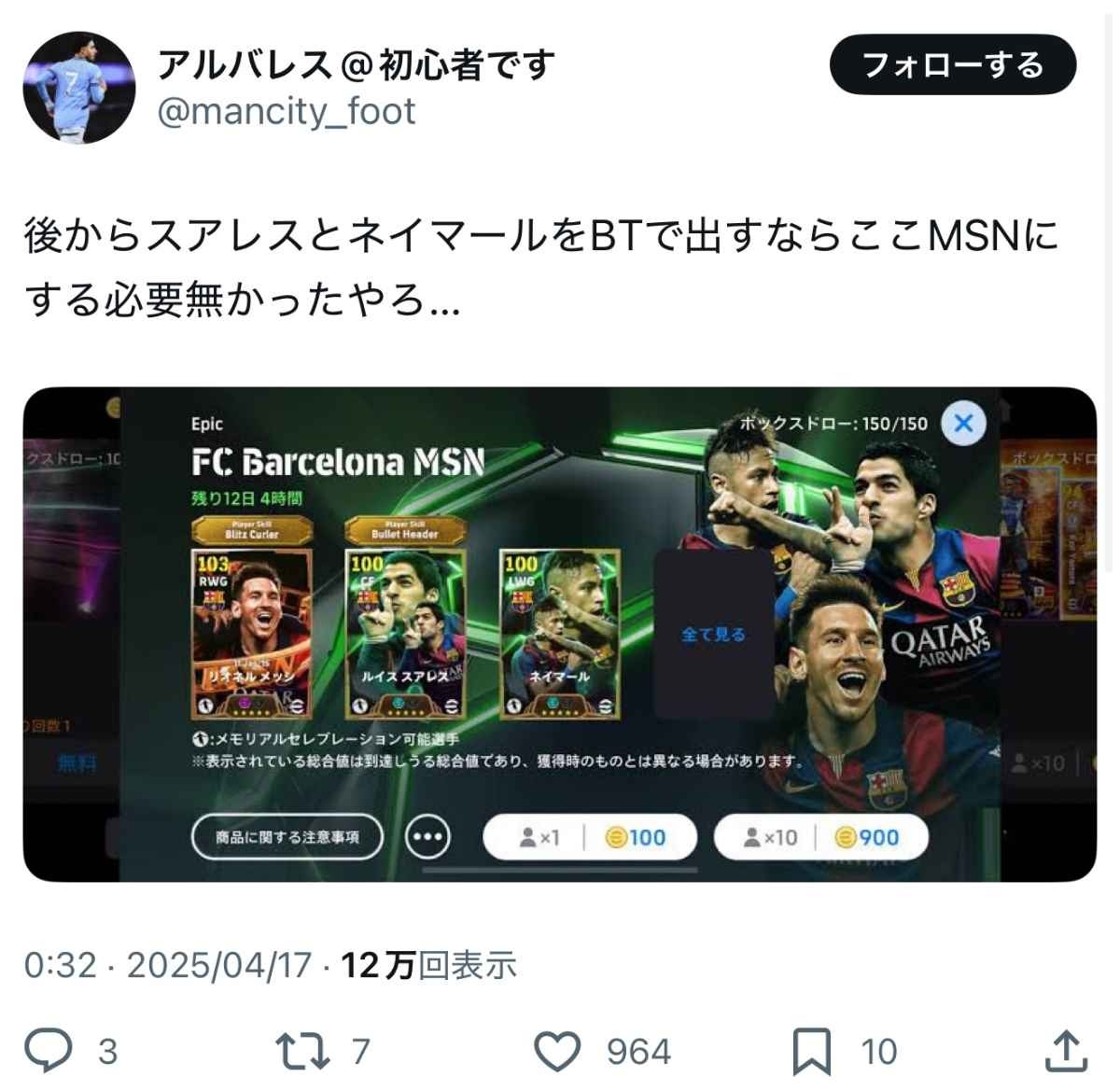Follow アルバレス with the フォローする button
1120x1091 pixels.
pyautogui.click(x=952, y=64)
